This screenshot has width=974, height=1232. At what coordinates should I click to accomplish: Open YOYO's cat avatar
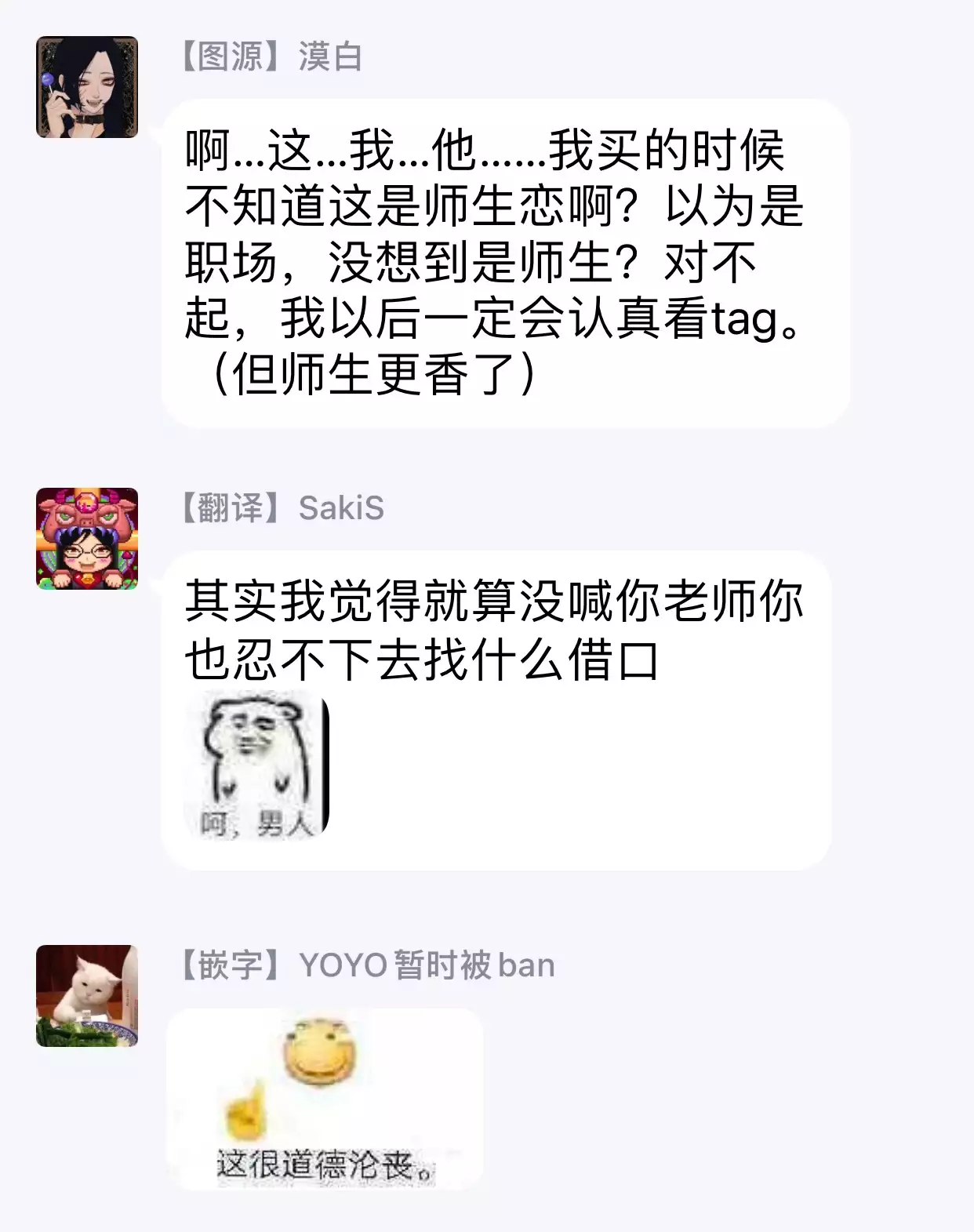click(x=87, y=996)
